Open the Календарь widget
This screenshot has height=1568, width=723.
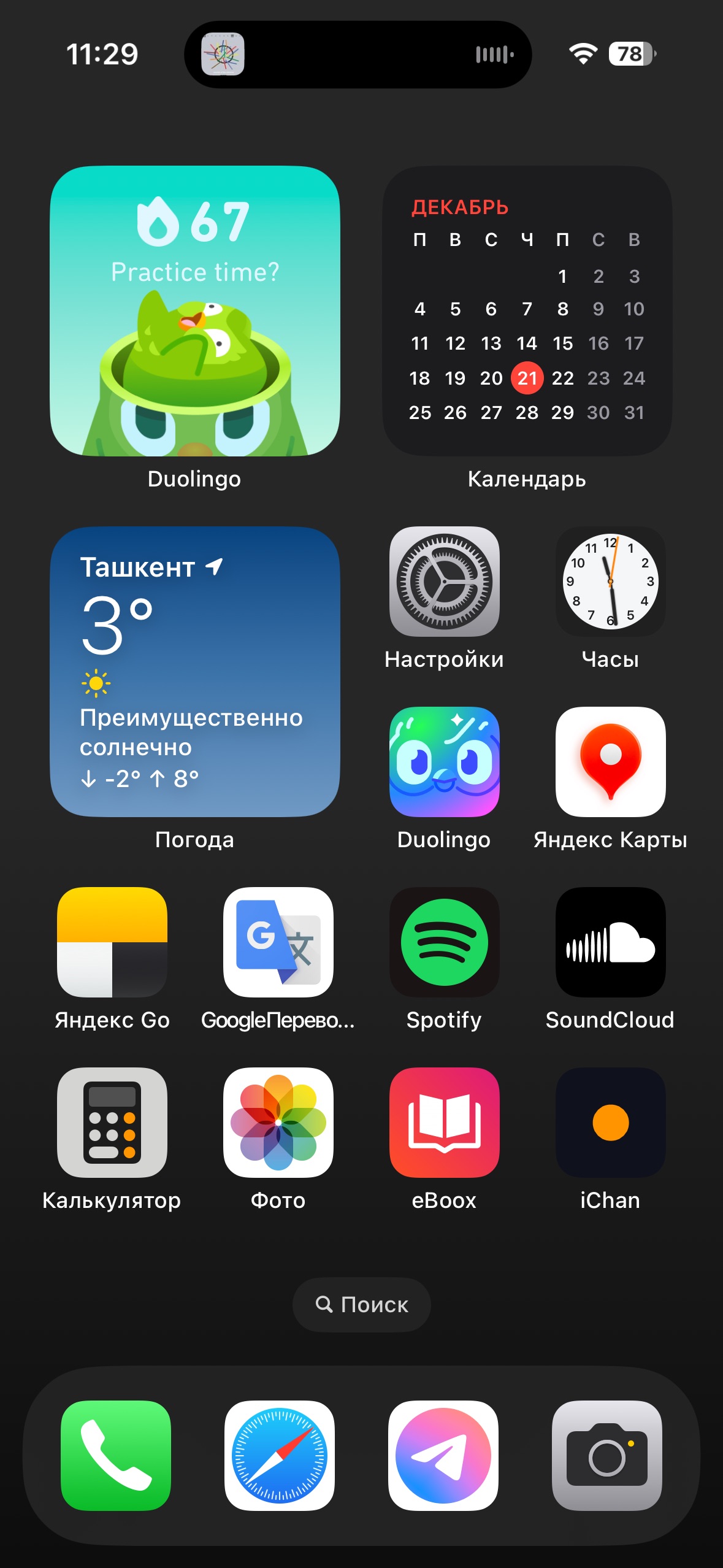[x=527, y=310]
